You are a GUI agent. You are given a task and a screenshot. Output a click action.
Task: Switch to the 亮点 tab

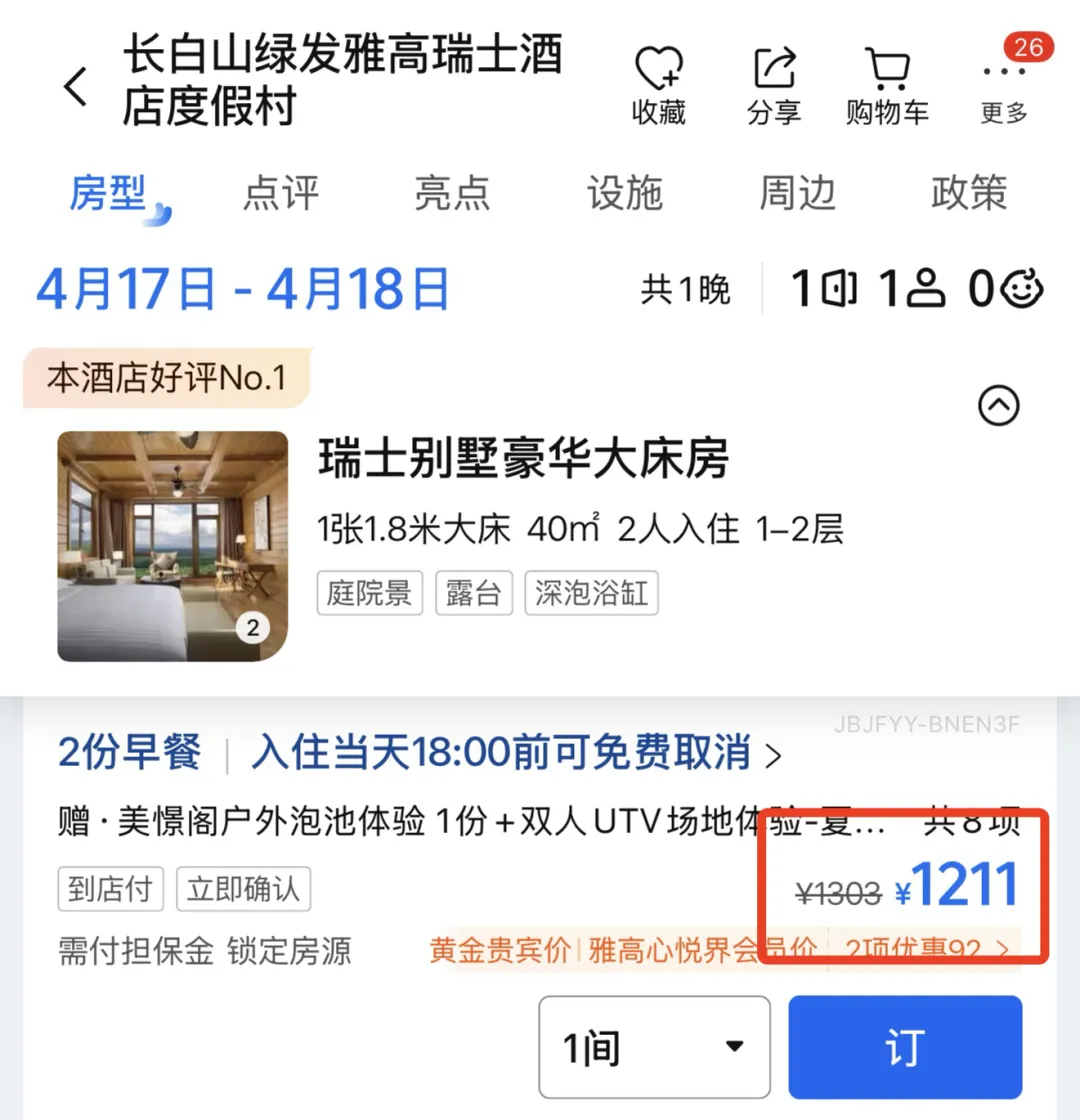pos(452,192)
